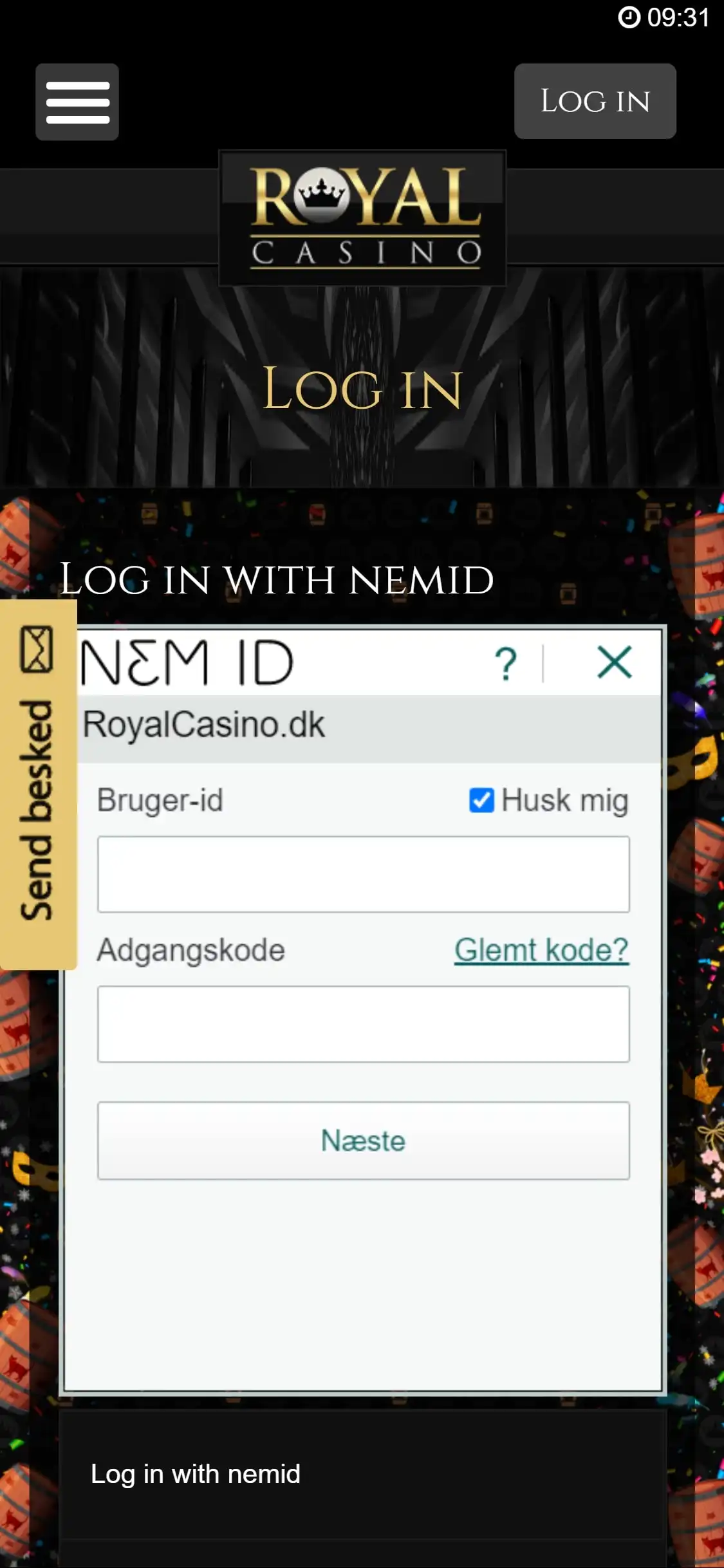
Task: Open the hamburger menu
Action: 77,102
